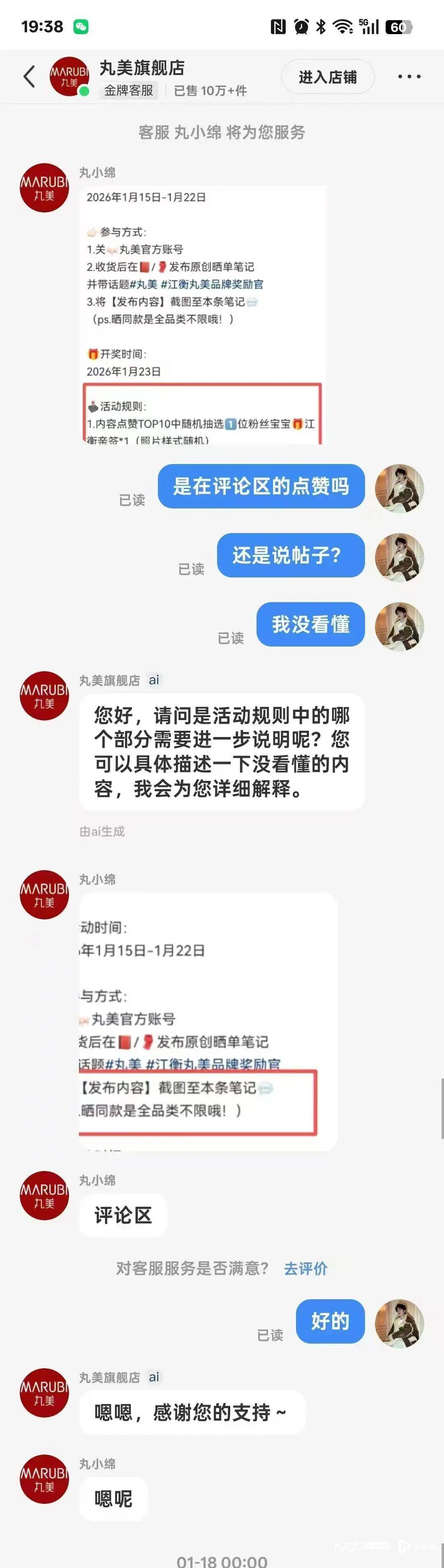Tap 进入店铺 to enter the store
Image resolution: width=444 pixels, height=1568 pixels.
[x=327, y=77]
